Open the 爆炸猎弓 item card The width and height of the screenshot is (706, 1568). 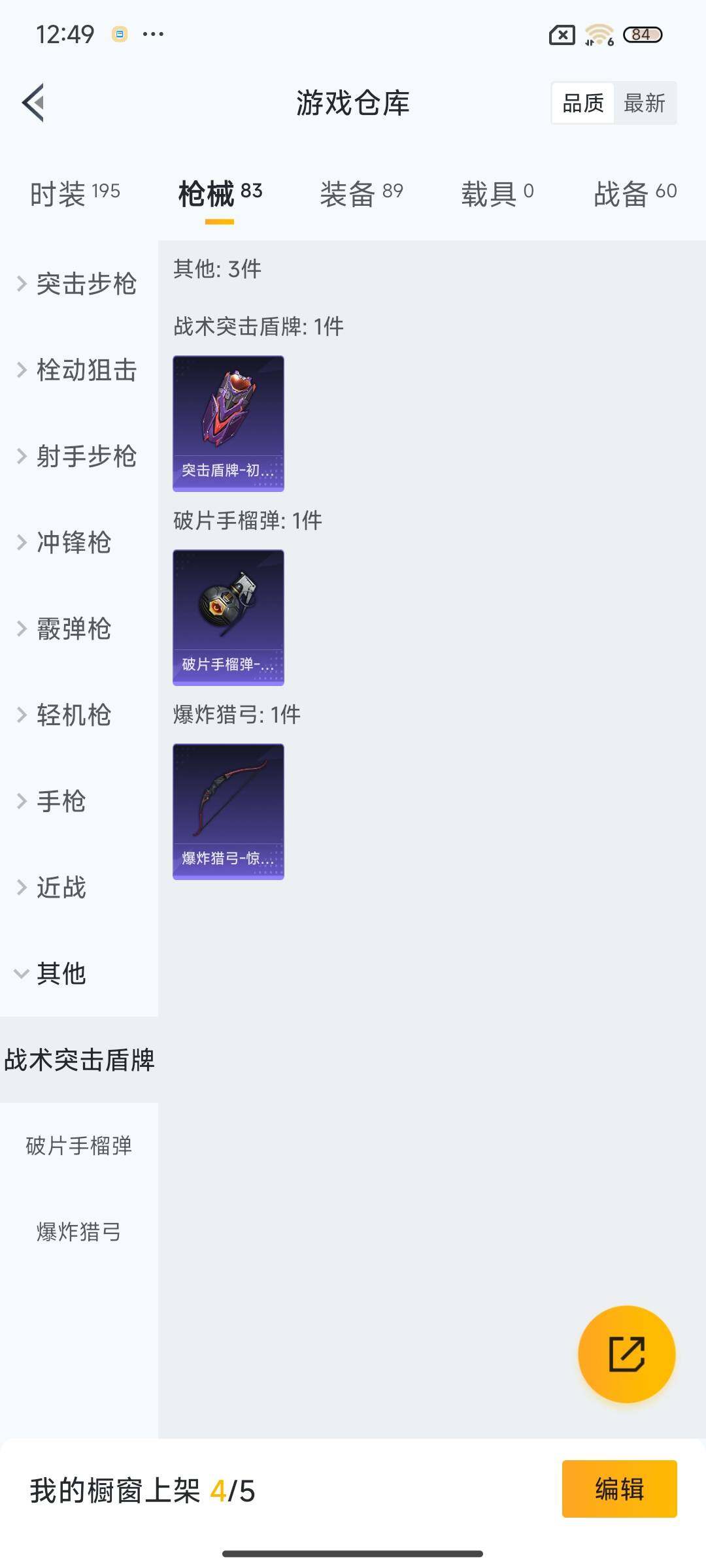[228, 811]
